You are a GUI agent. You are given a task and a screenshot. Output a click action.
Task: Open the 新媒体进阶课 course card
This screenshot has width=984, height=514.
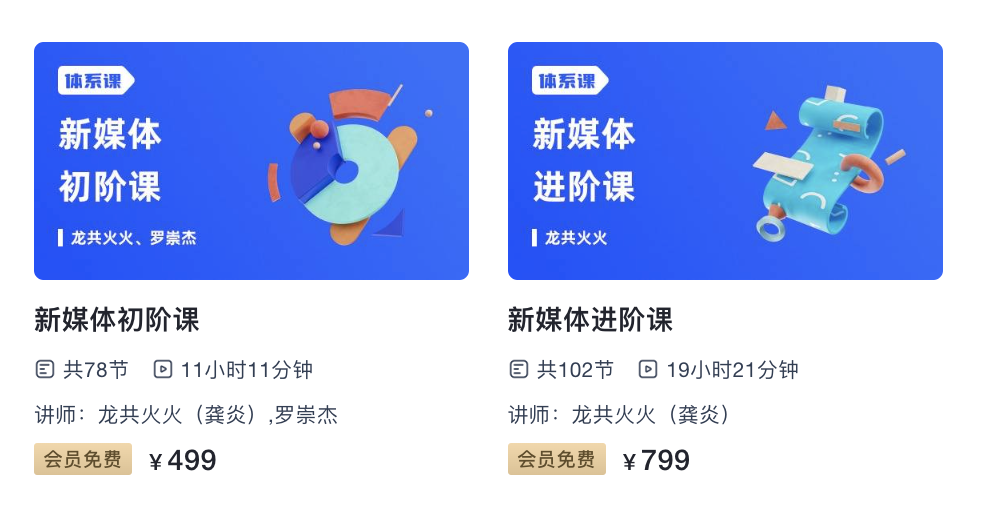(725, 161)
